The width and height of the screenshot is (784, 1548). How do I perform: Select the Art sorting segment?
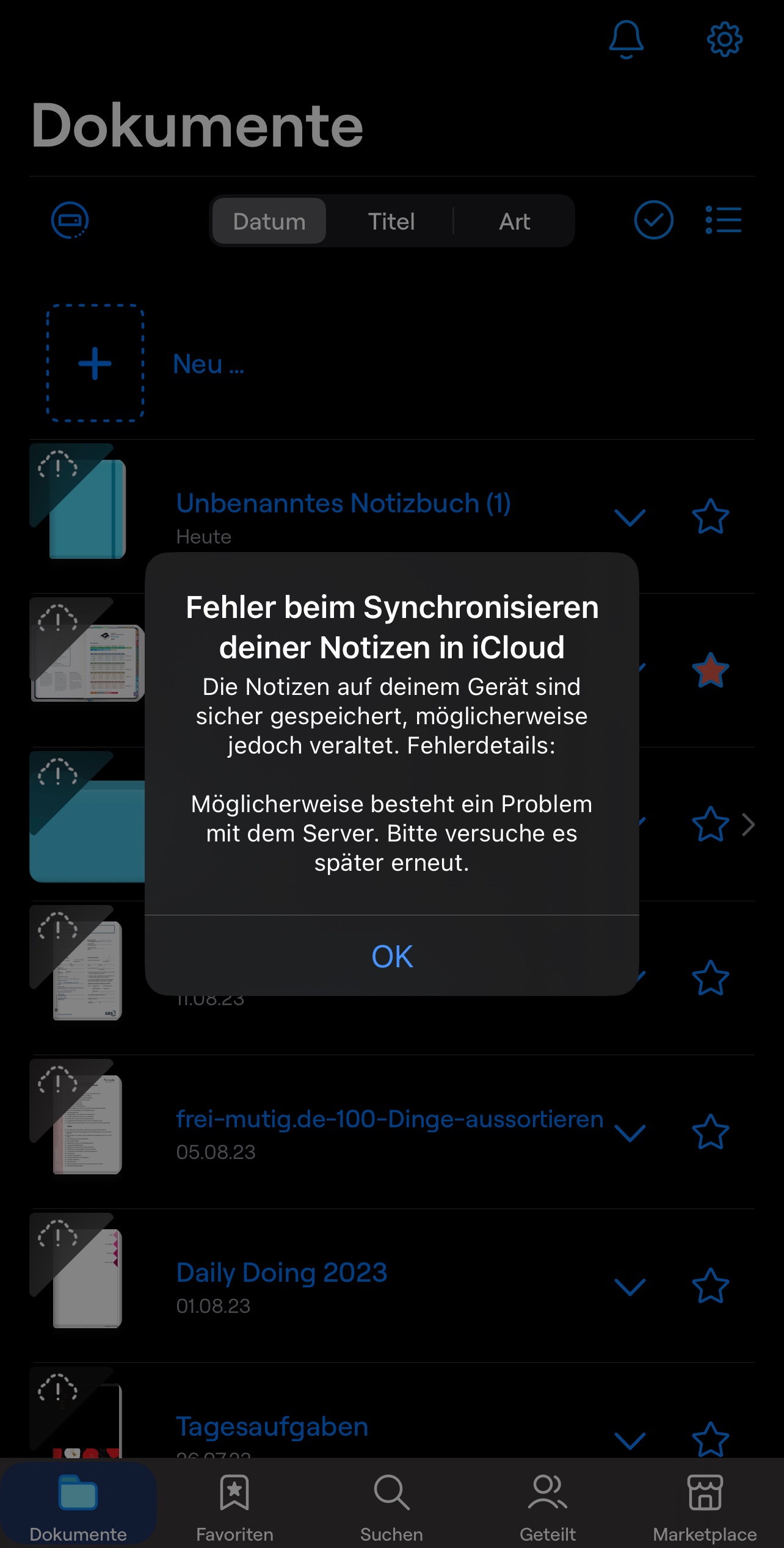[x=514, y=220]
